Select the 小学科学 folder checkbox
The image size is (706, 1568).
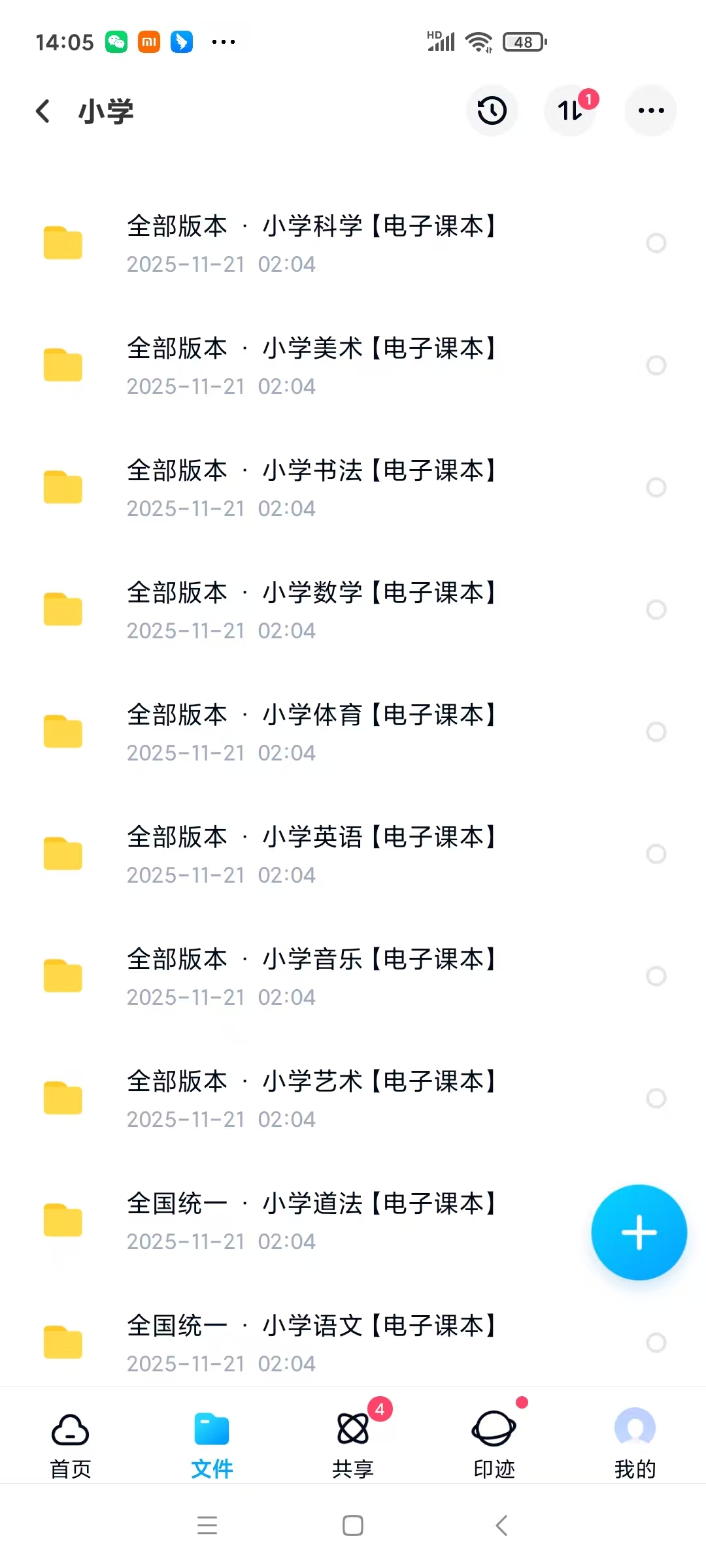[x=656, y=242]
